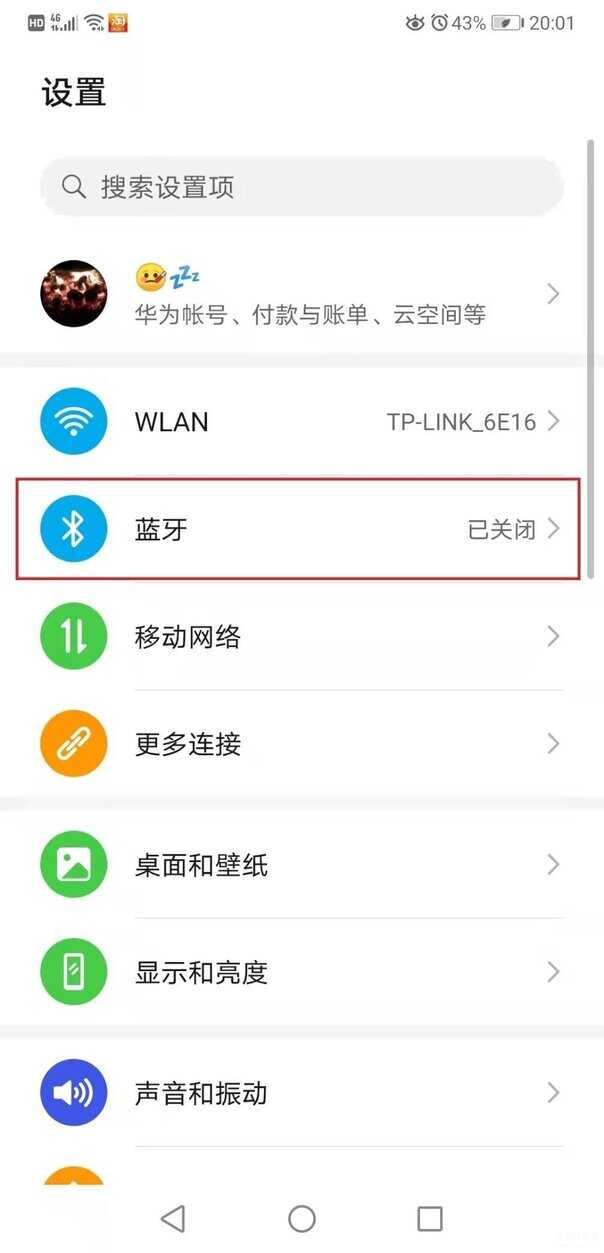
Task: Open 更多连接 settings
Action: point(302,744)
